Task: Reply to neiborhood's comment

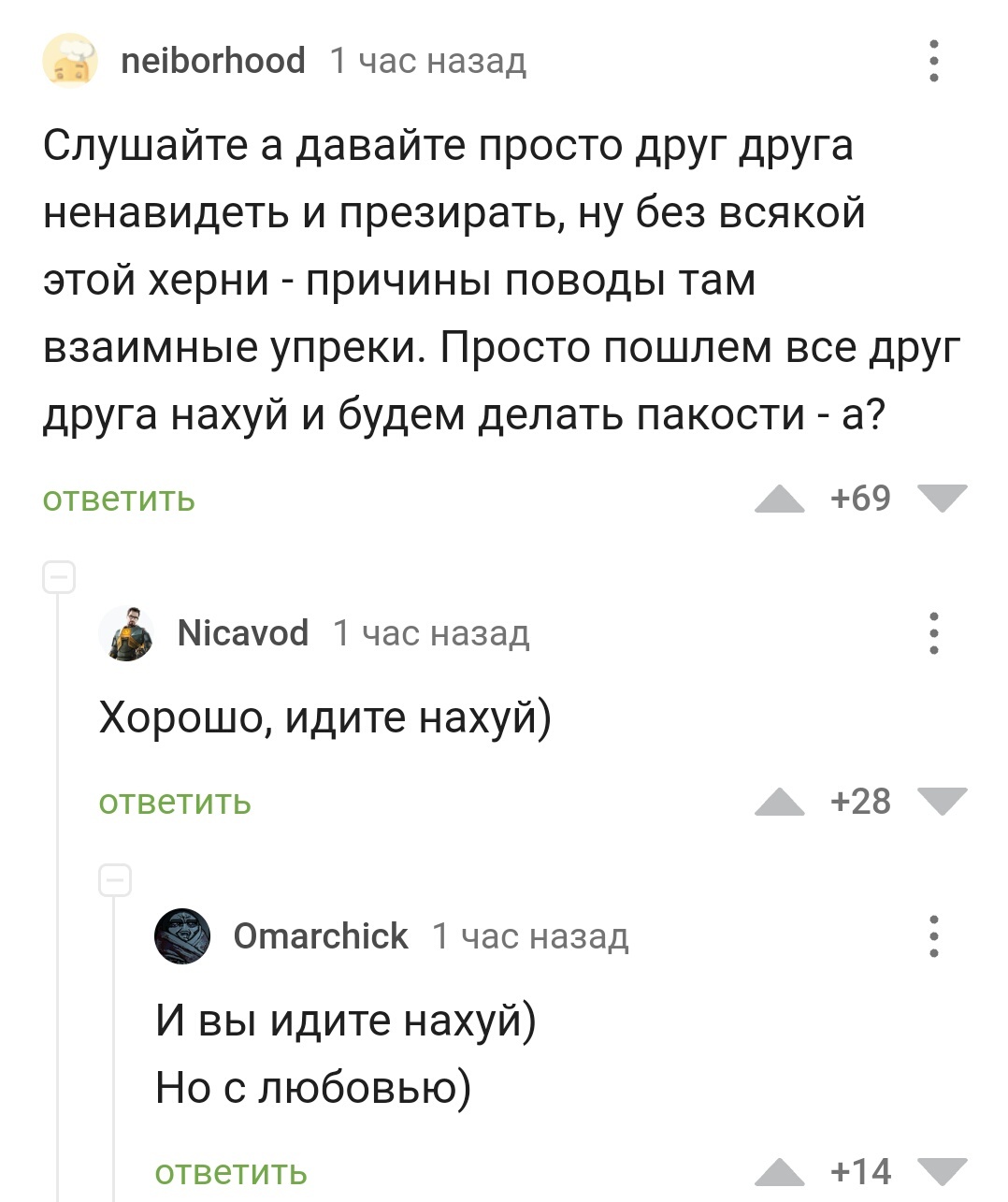Action: coord(119,500)
